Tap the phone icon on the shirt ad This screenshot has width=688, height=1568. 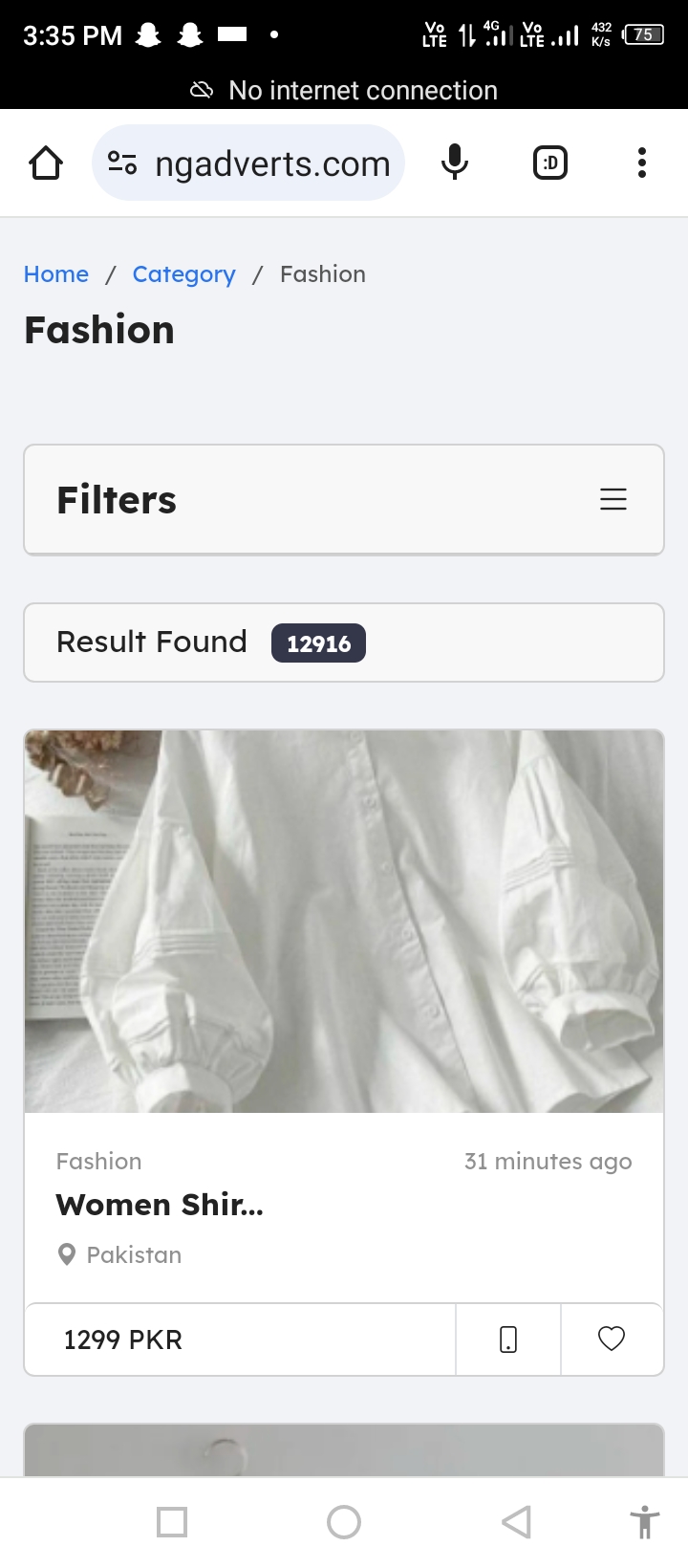click(508, 1339)
